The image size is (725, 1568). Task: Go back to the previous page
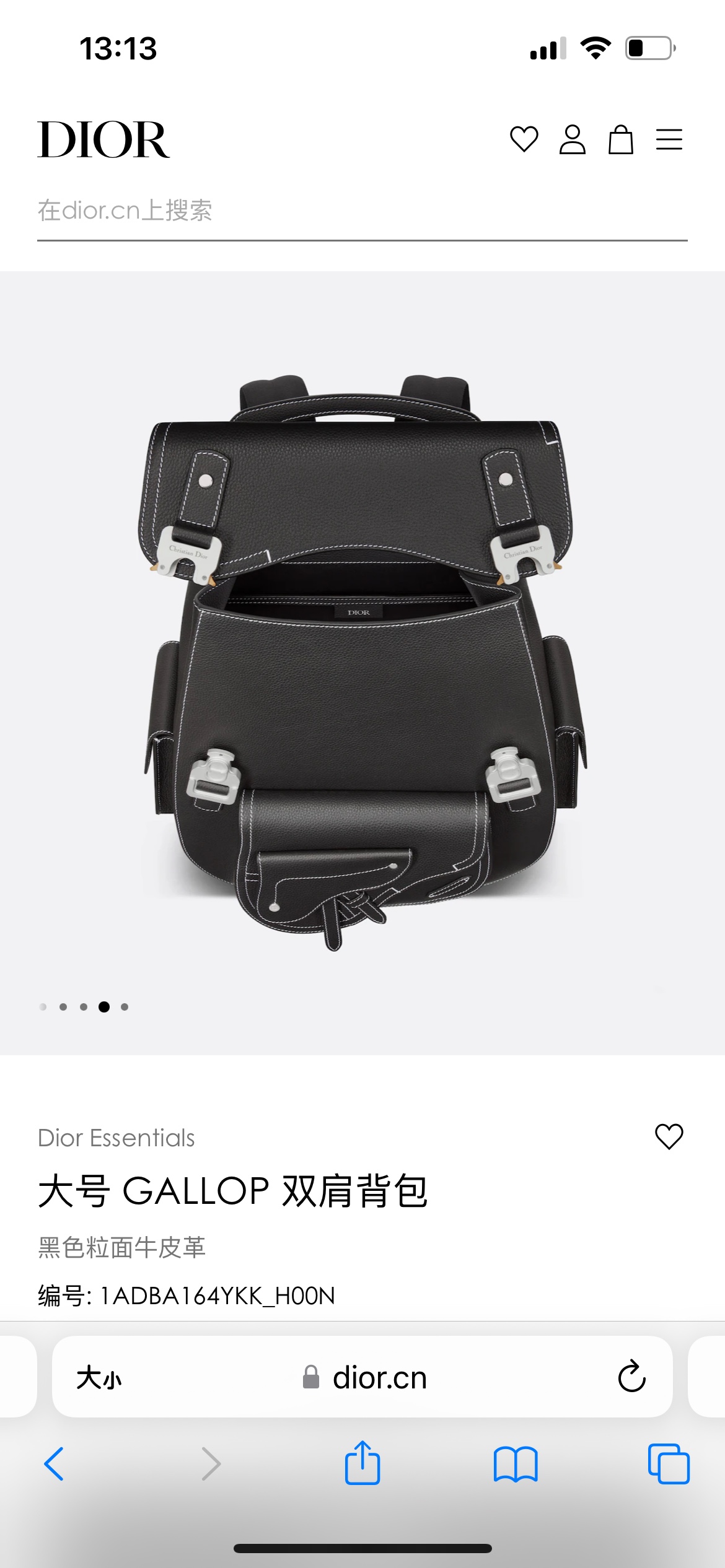coord(55,1464)
